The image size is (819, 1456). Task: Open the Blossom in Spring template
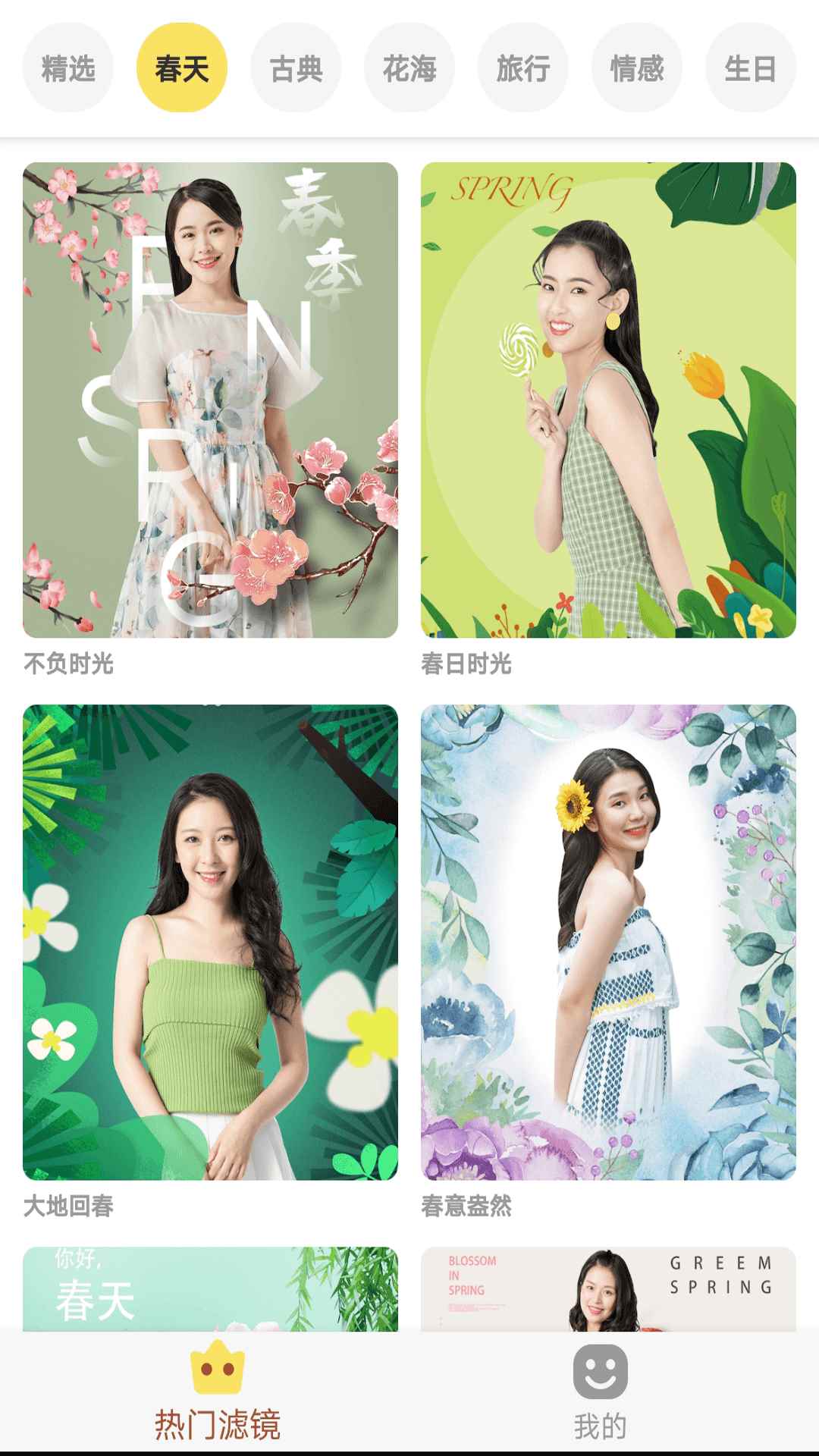pyautogui.click(x=608, y=1289)
